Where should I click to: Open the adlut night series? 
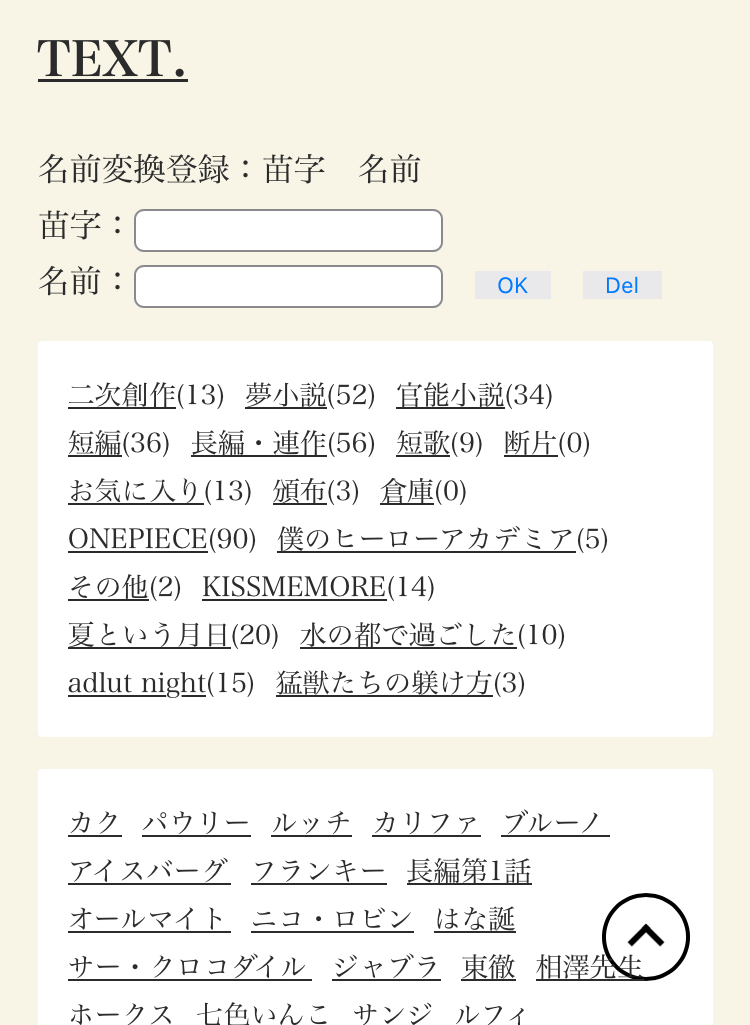point(136,683)
